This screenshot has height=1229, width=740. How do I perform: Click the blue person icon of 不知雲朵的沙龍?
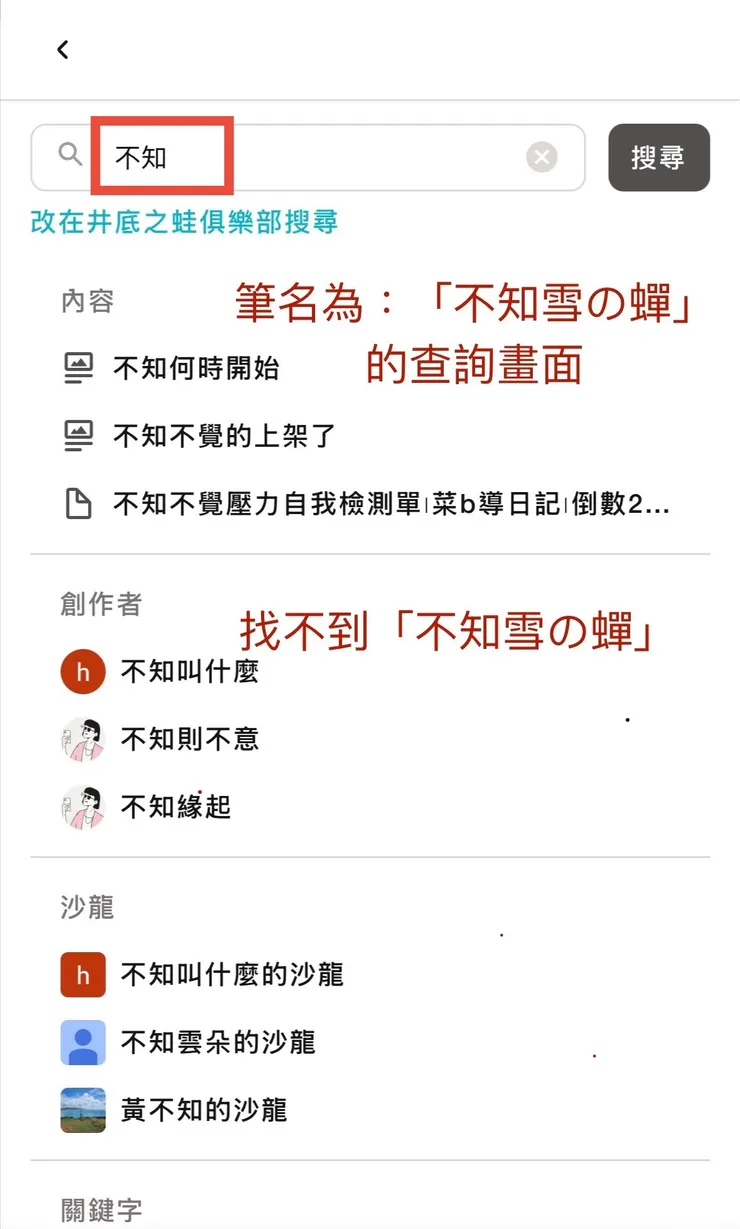point(83,1043)
